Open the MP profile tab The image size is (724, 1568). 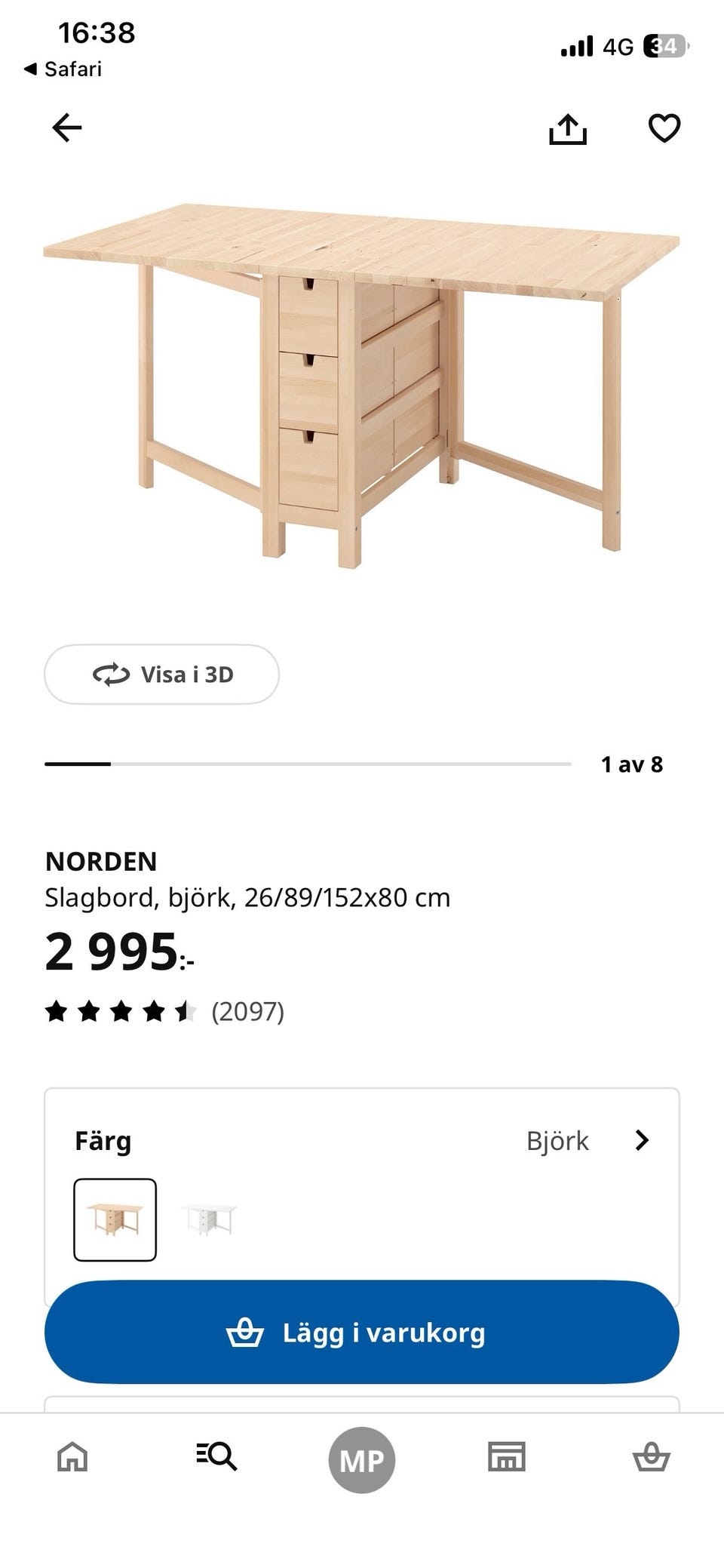click(x=362, y=1459)
